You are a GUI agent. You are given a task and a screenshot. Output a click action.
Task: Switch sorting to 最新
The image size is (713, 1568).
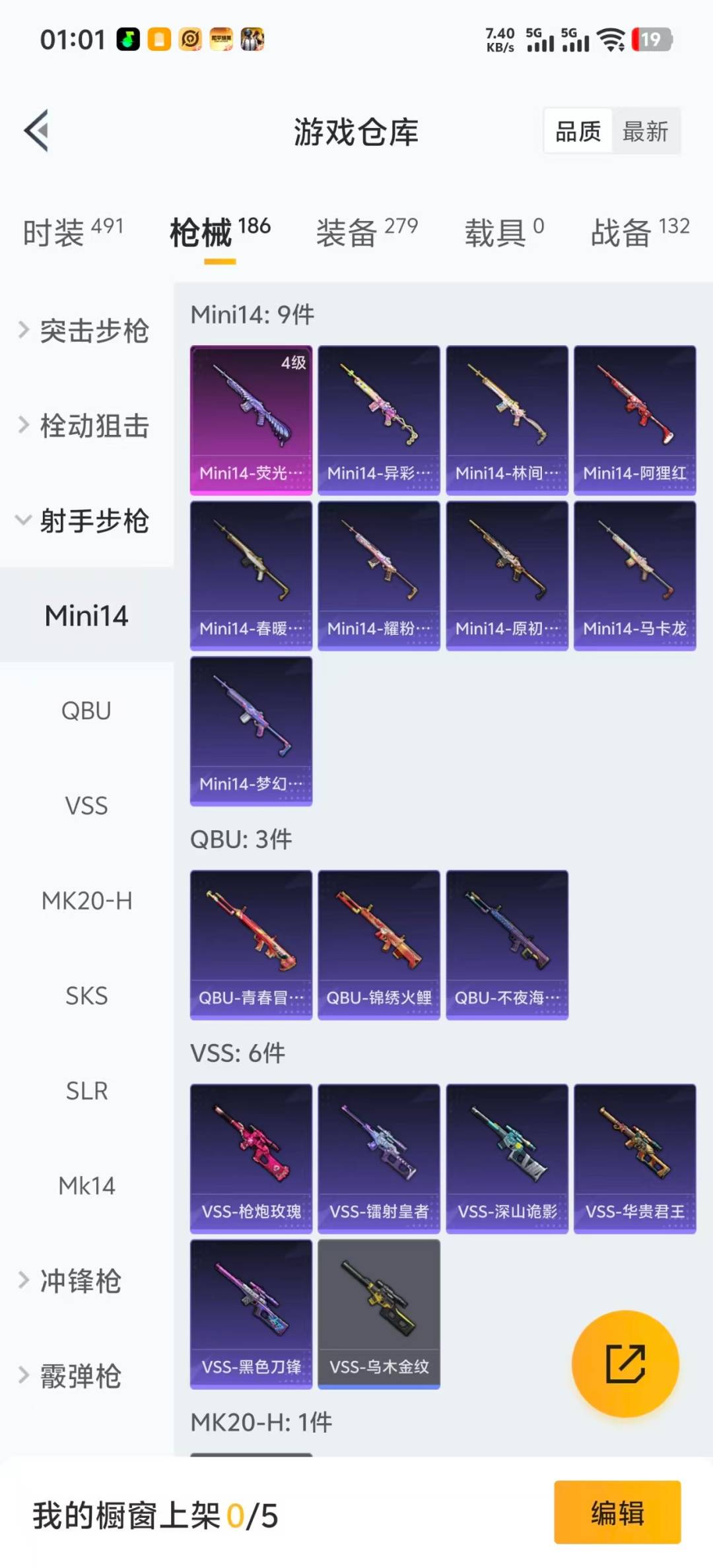point(646,131)
